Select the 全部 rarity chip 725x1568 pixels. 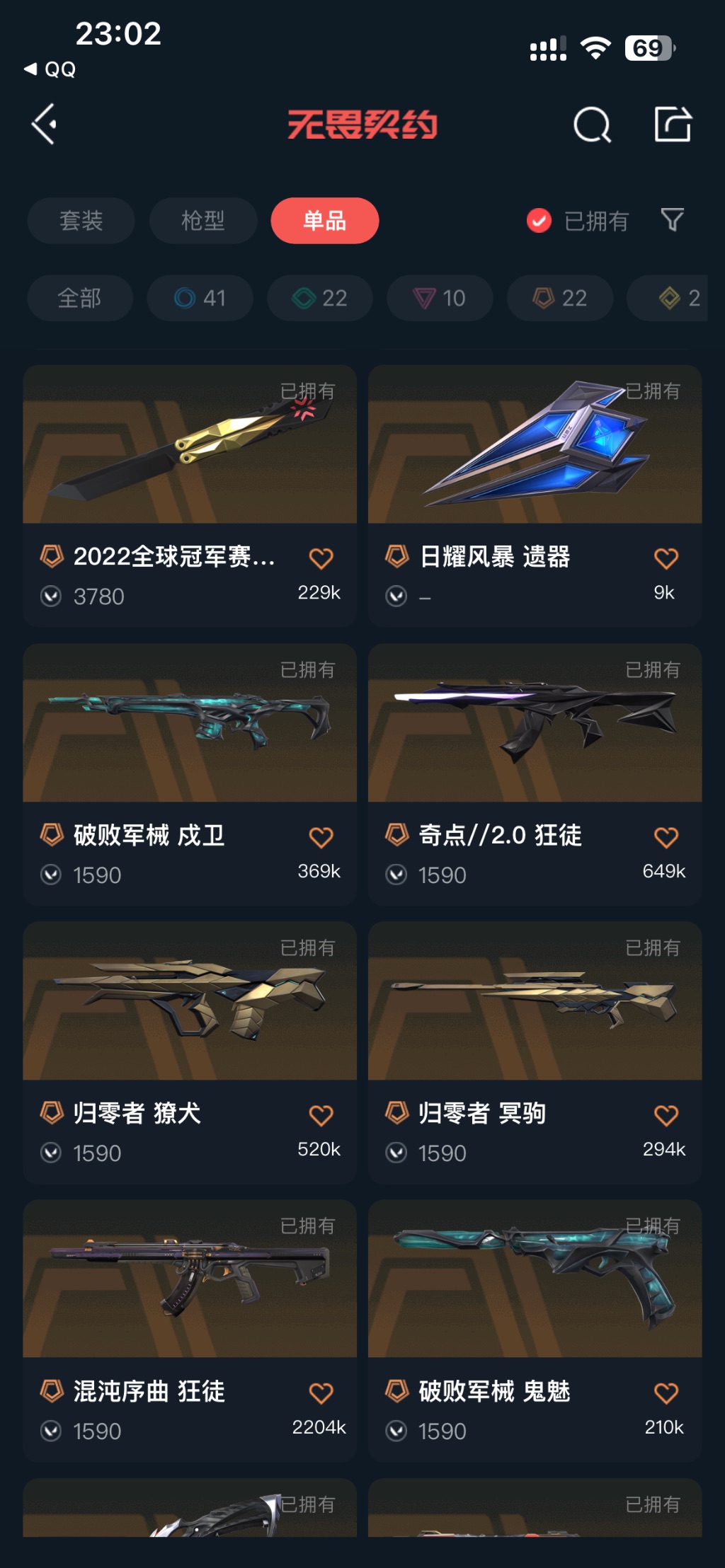79,298
